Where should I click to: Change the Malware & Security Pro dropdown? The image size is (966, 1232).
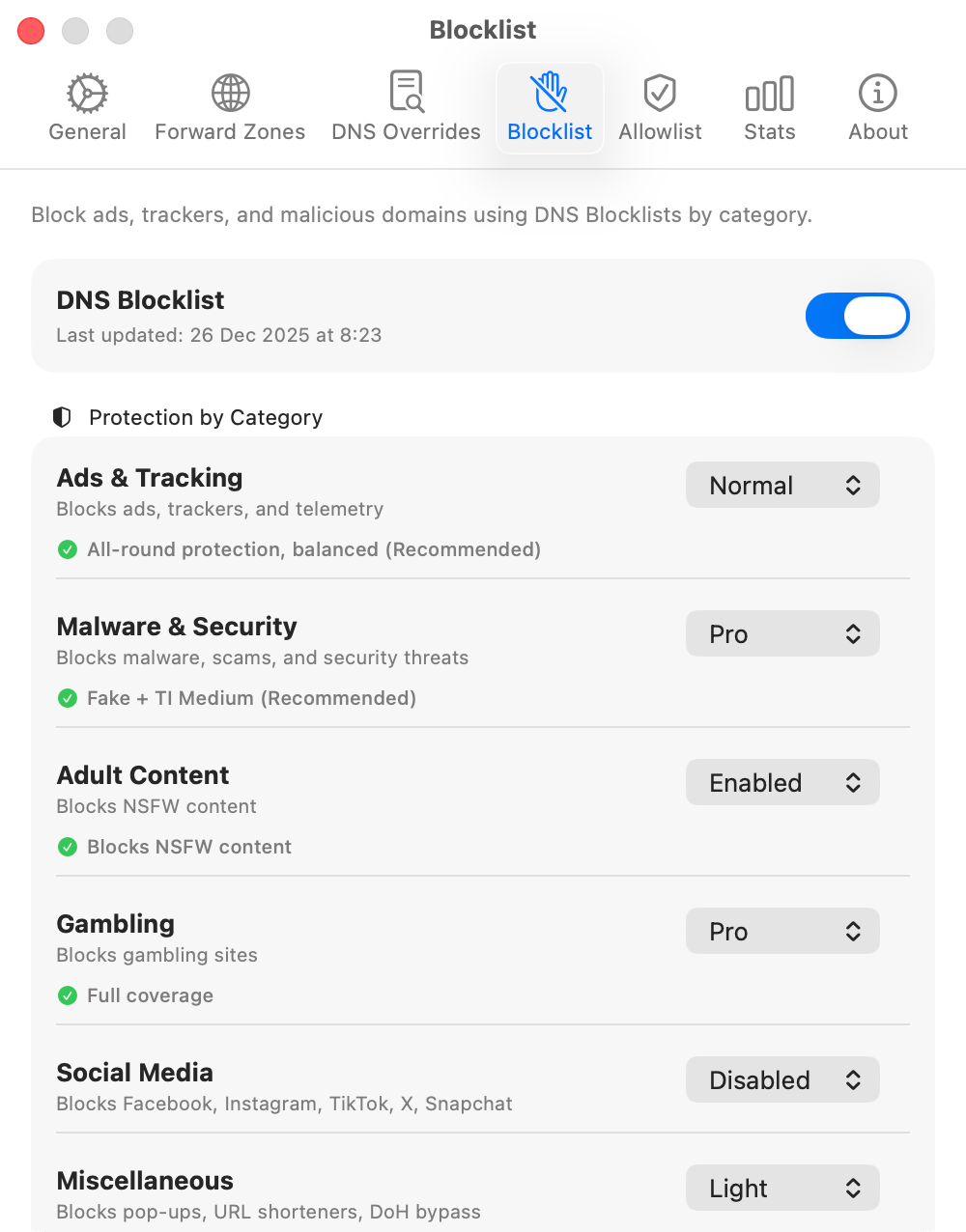(782, 633)
